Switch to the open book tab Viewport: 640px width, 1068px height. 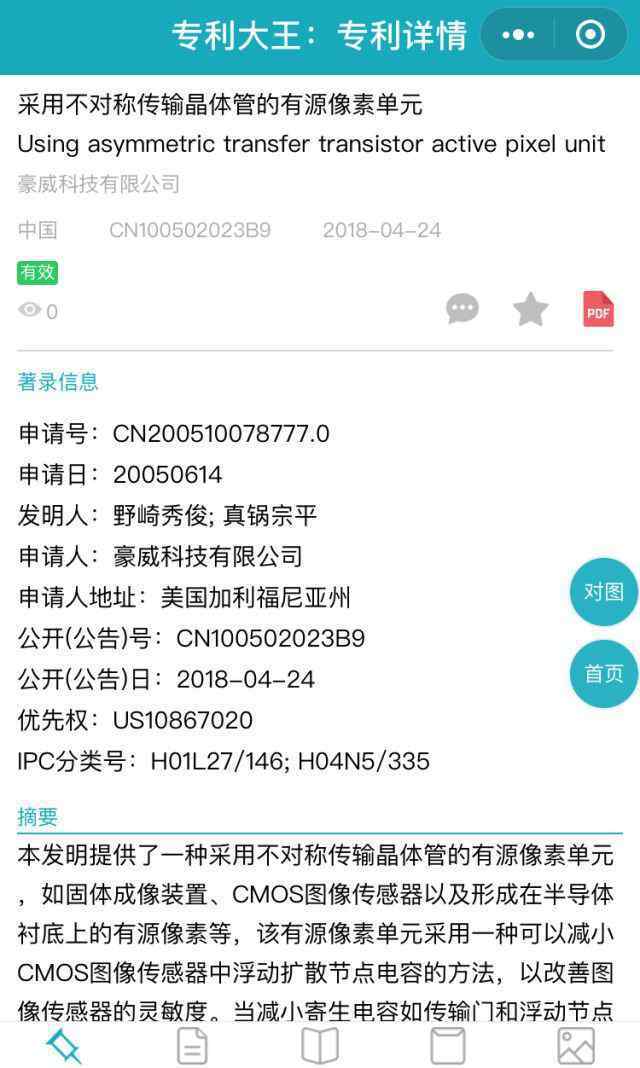[320, 1046]
